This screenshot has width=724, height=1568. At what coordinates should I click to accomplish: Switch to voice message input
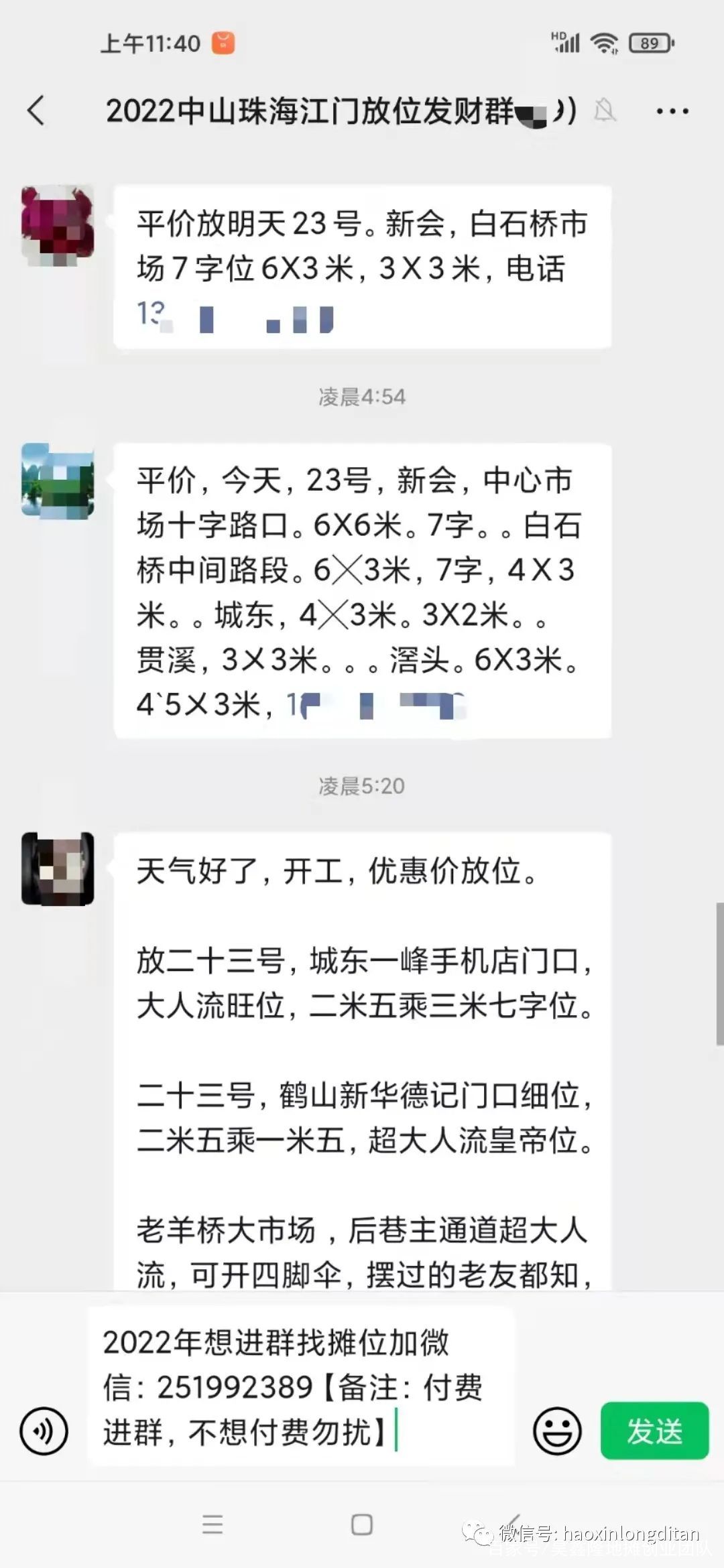coord(44,1431)
